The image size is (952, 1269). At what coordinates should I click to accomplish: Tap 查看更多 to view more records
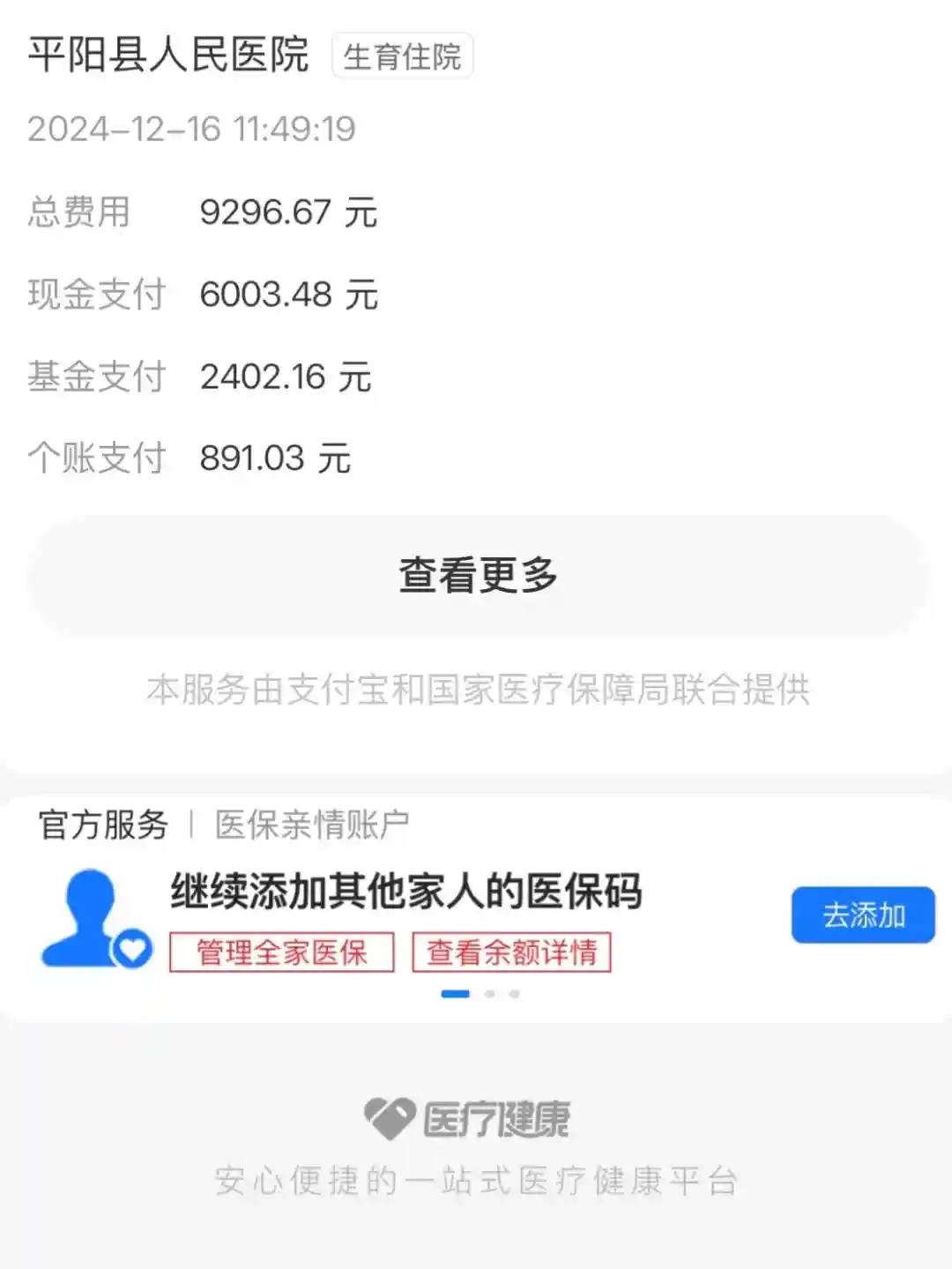coord(478,575)
